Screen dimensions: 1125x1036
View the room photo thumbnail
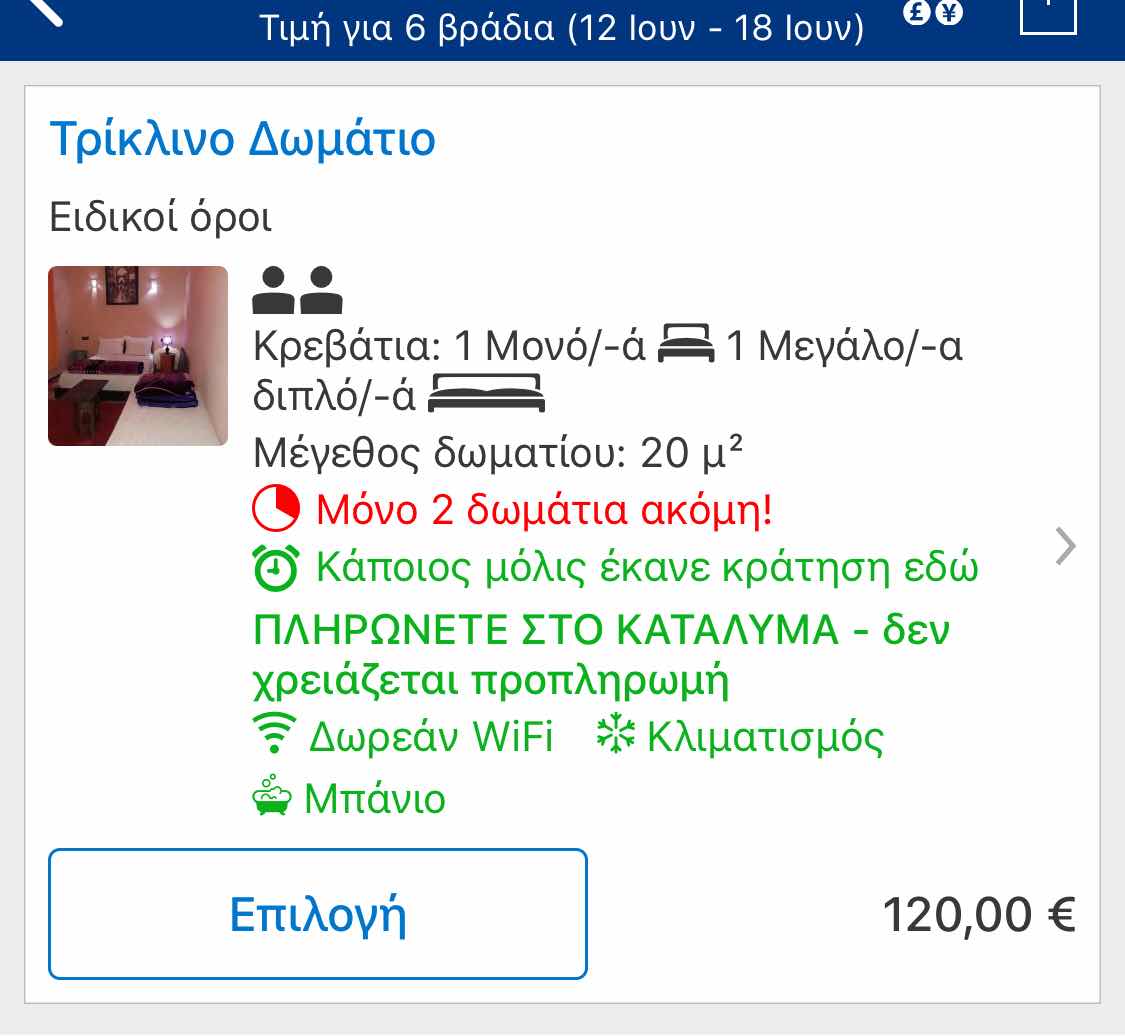pyautogui.click(x=138, y=356)
